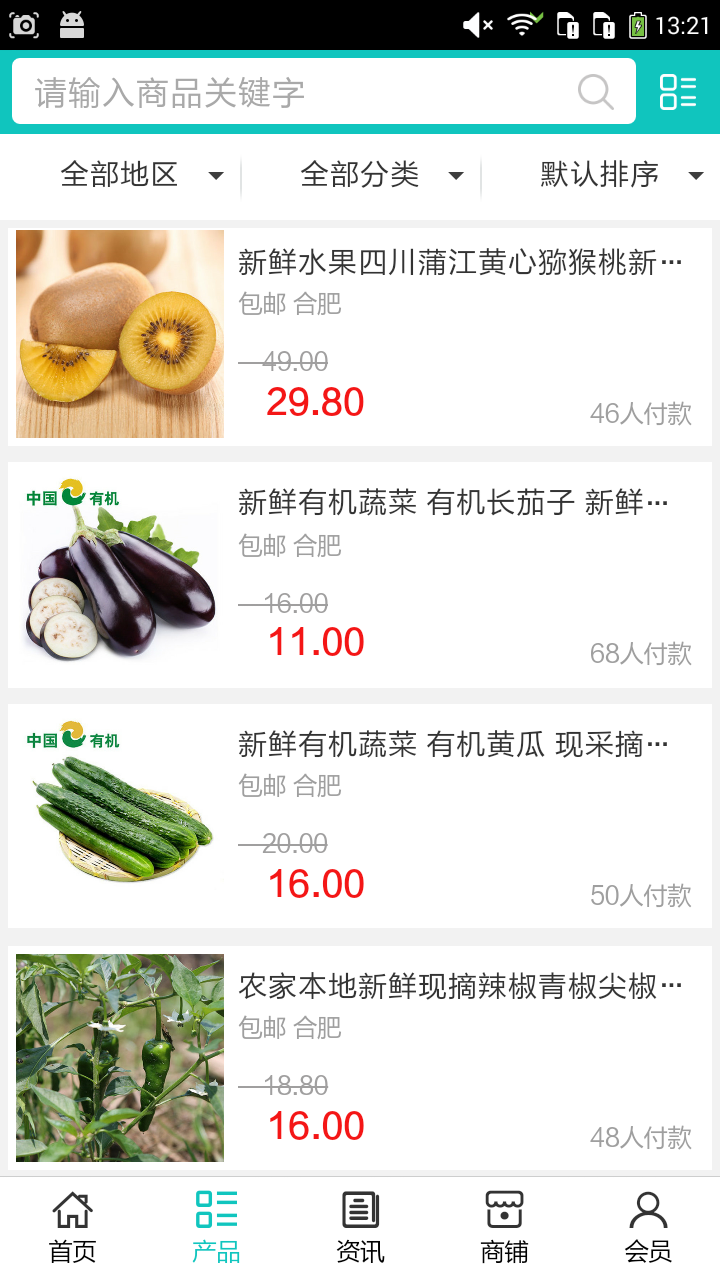This screenshot has height=1280, width=720.
Task: Tap the product keyword search field
Action: (x=300, y=92)
